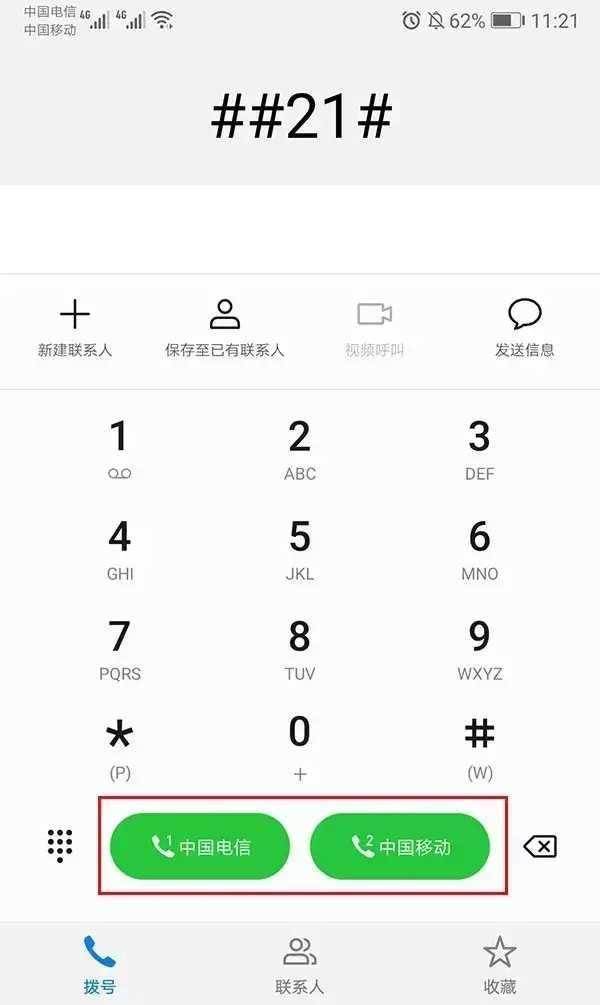Dial digit 8 TUV key

coord(300,648)
